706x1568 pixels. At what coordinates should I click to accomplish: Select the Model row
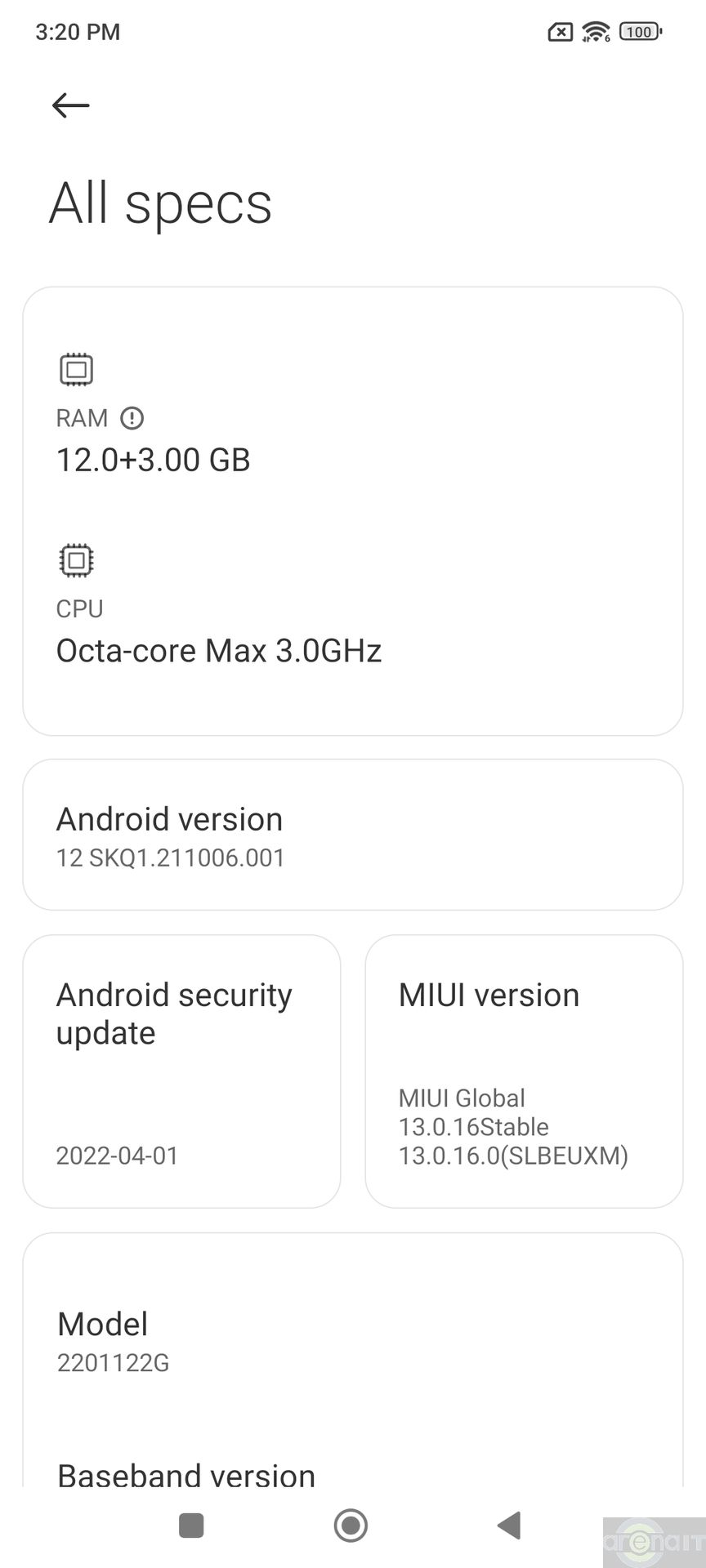point(352,1341)
